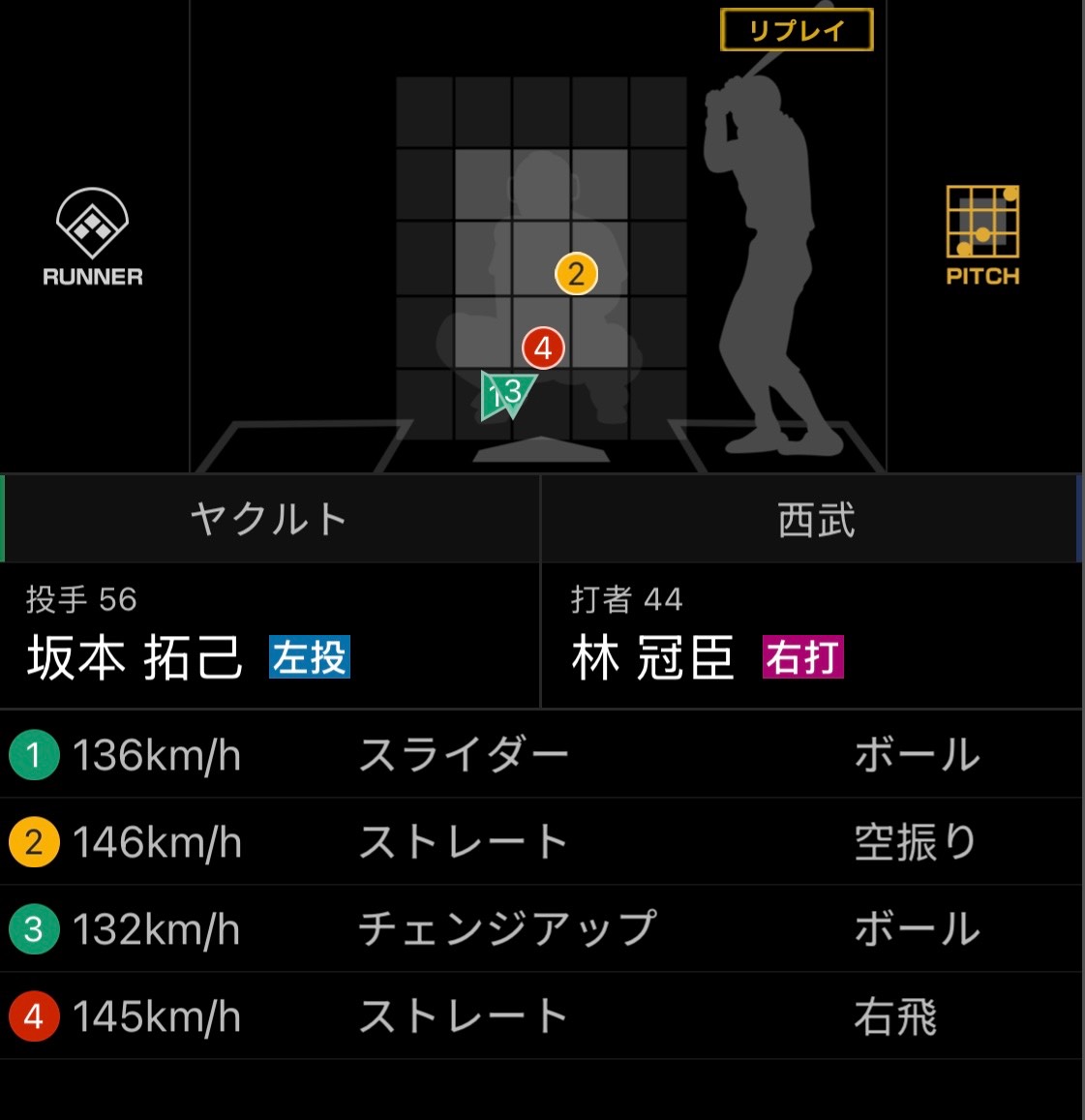Click red circle 4 beside 145km/h

tap(33, 1015)
